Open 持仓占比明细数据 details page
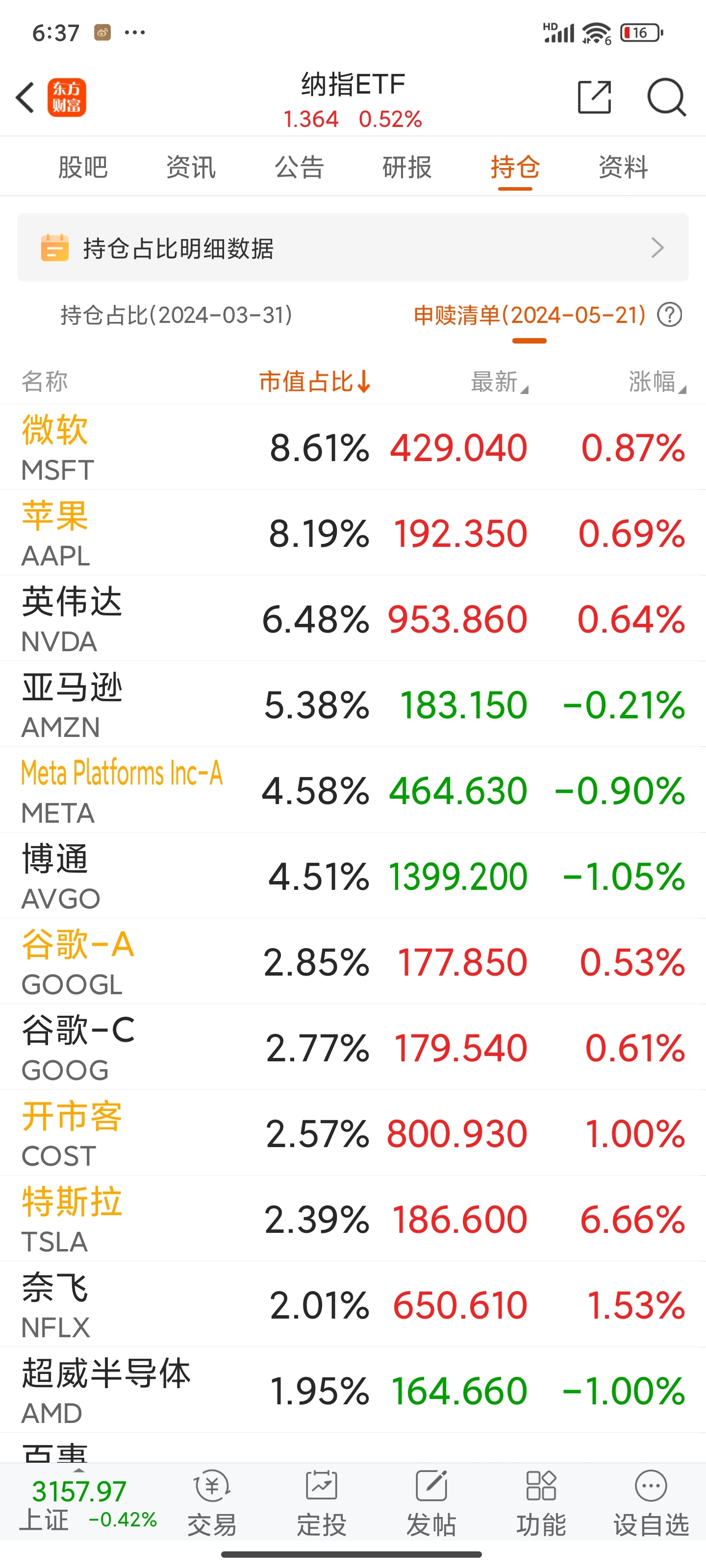This screenshot has height=1568, width=706. click(x=341, y=248)
